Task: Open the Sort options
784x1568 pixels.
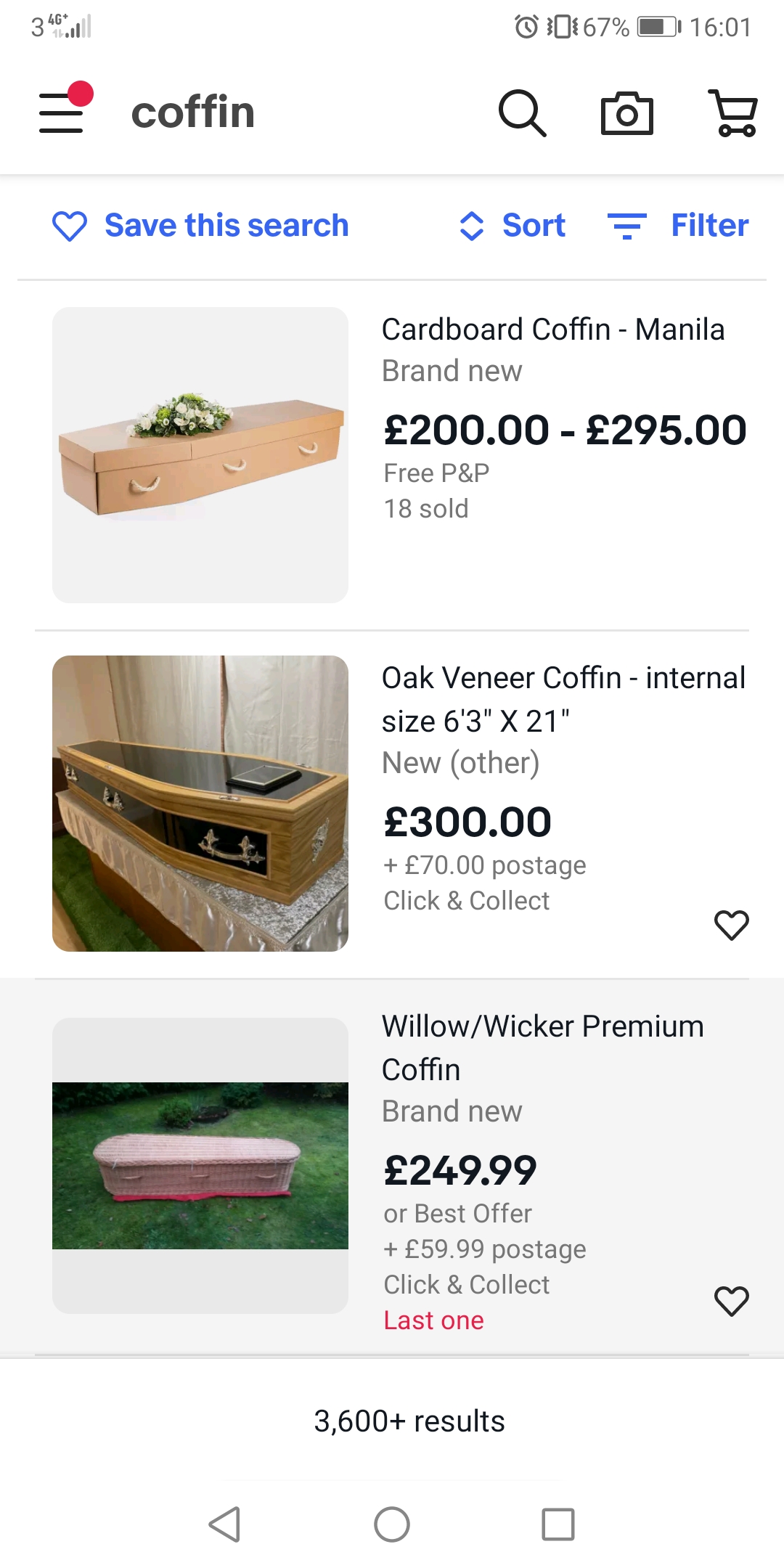Action: coord(513,225)
